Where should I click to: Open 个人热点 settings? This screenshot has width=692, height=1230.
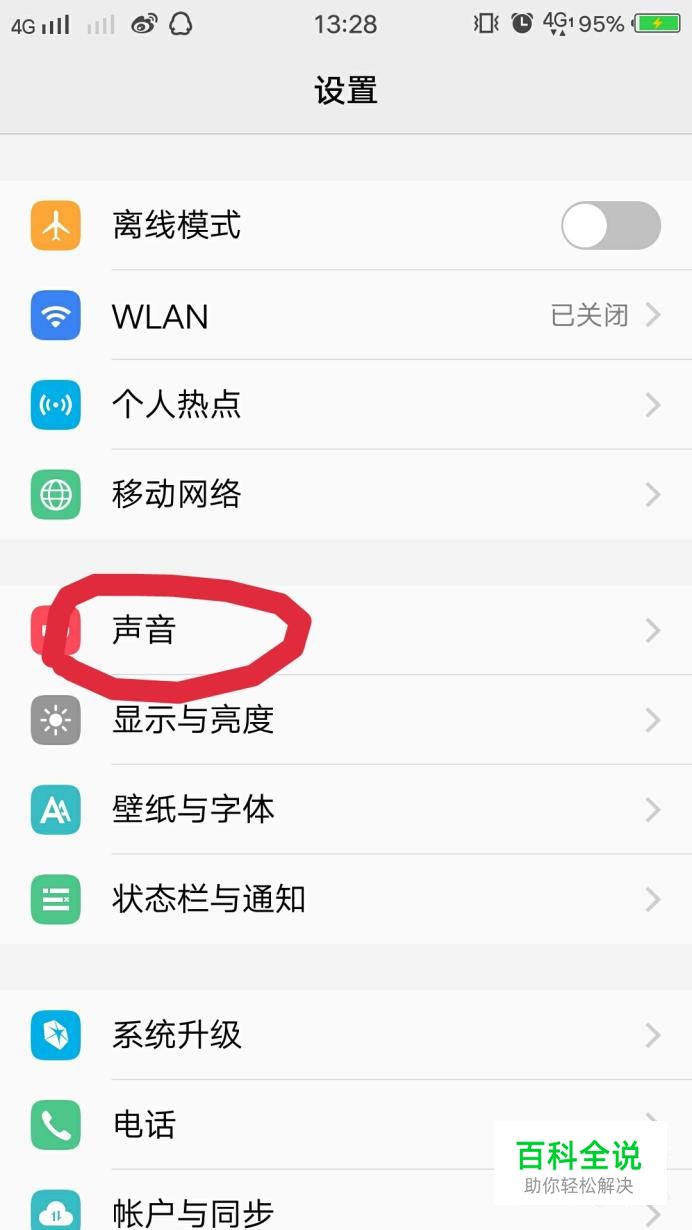tap(345, 405)
